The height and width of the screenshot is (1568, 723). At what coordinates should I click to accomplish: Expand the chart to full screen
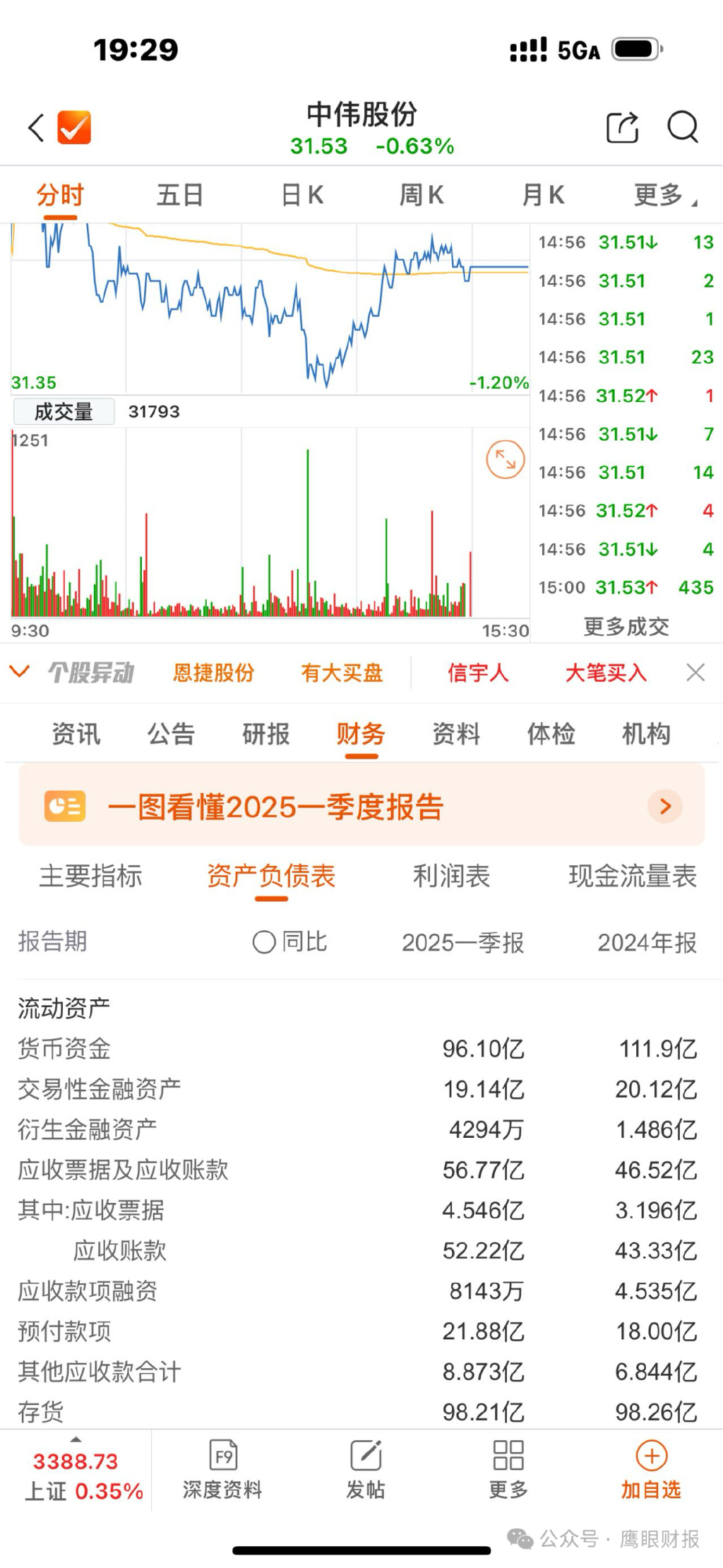506,460
